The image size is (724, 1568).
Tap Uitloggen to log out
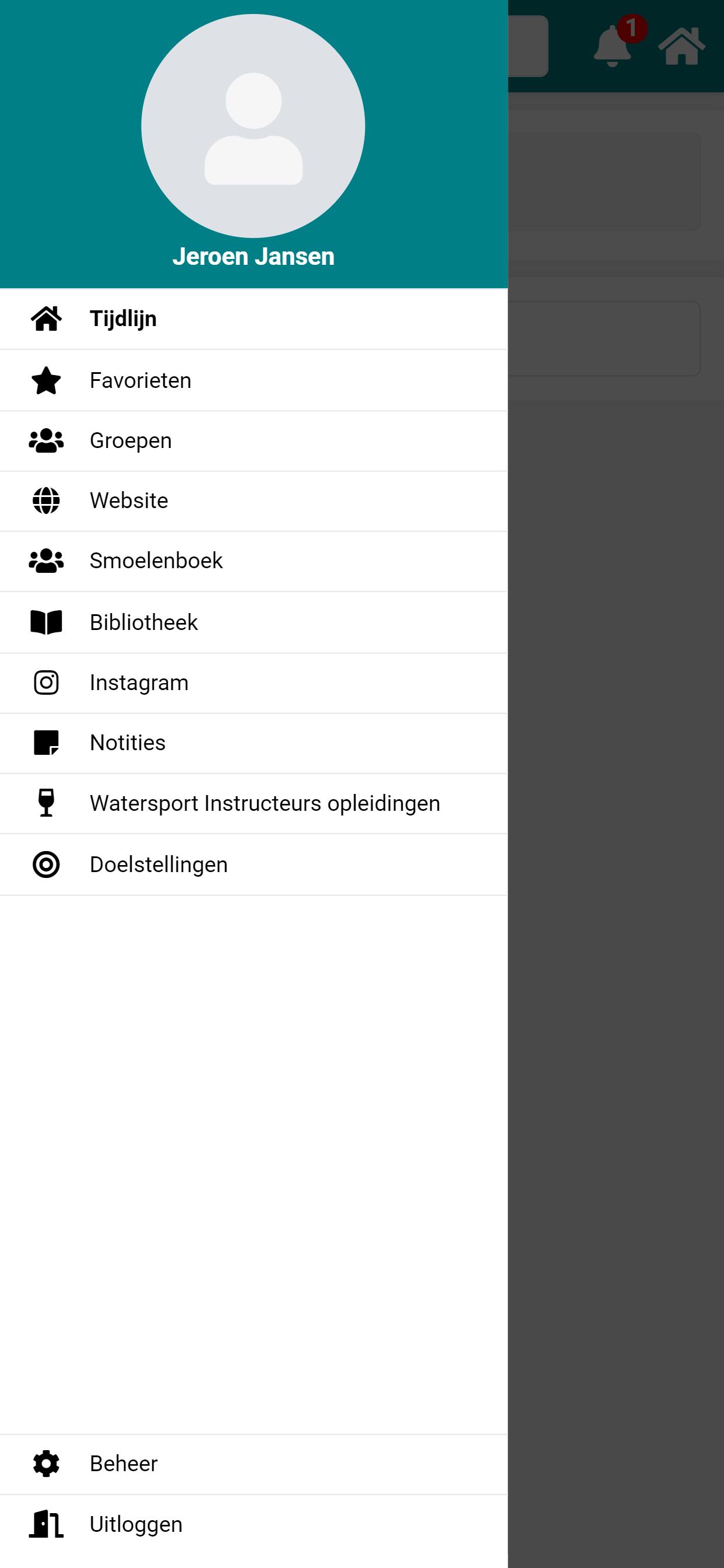point(254,1524)
